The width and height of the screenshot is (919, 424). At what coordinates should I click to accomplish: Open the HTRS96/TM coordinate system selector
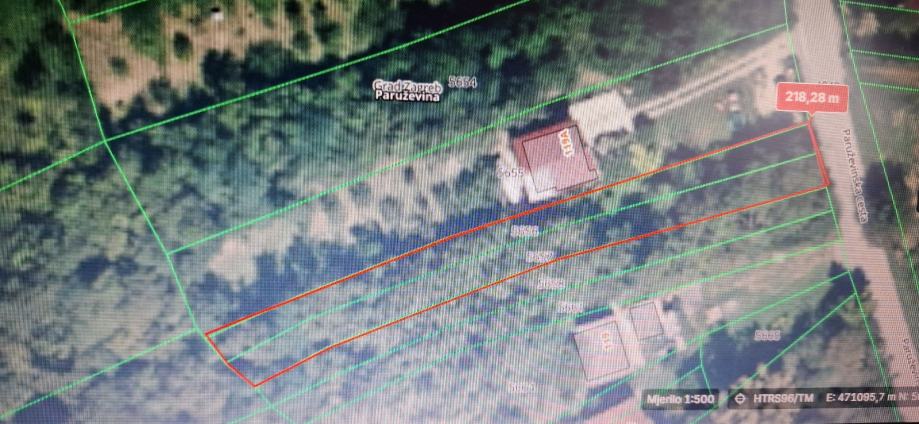coord(774,399)
